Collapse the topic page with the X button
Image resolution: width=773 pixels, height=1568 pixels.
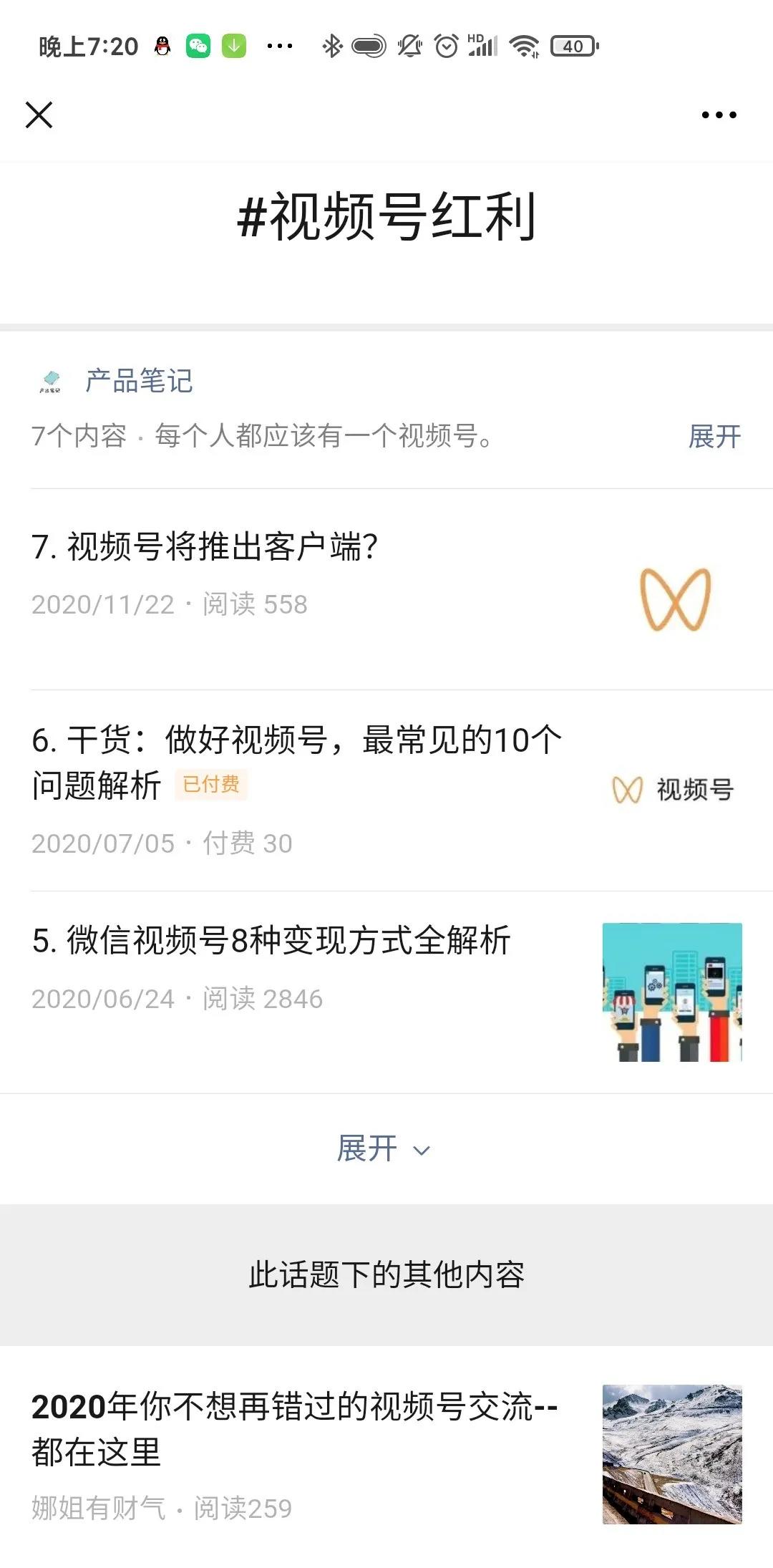pyautogui.click(x=41, y=116)
